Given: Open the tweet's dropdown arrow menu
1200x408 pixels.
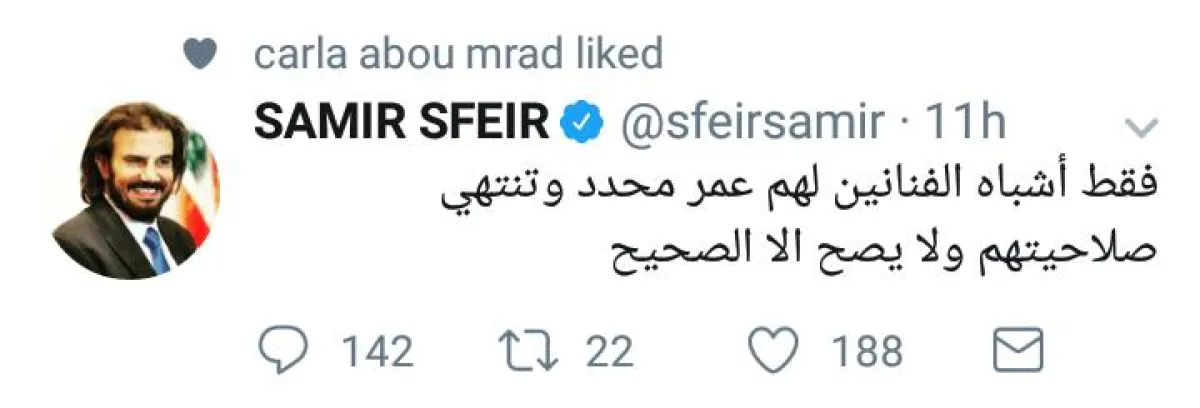Looking at the screenshot, I should (x=1141, y=128).
